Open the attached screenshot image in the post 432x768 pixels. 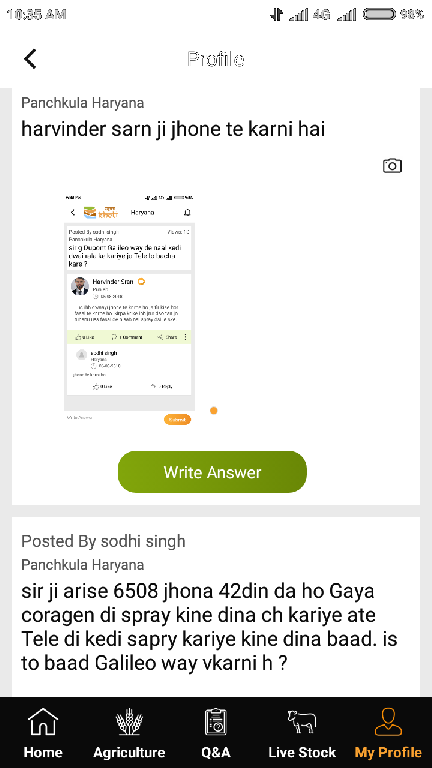130,309
